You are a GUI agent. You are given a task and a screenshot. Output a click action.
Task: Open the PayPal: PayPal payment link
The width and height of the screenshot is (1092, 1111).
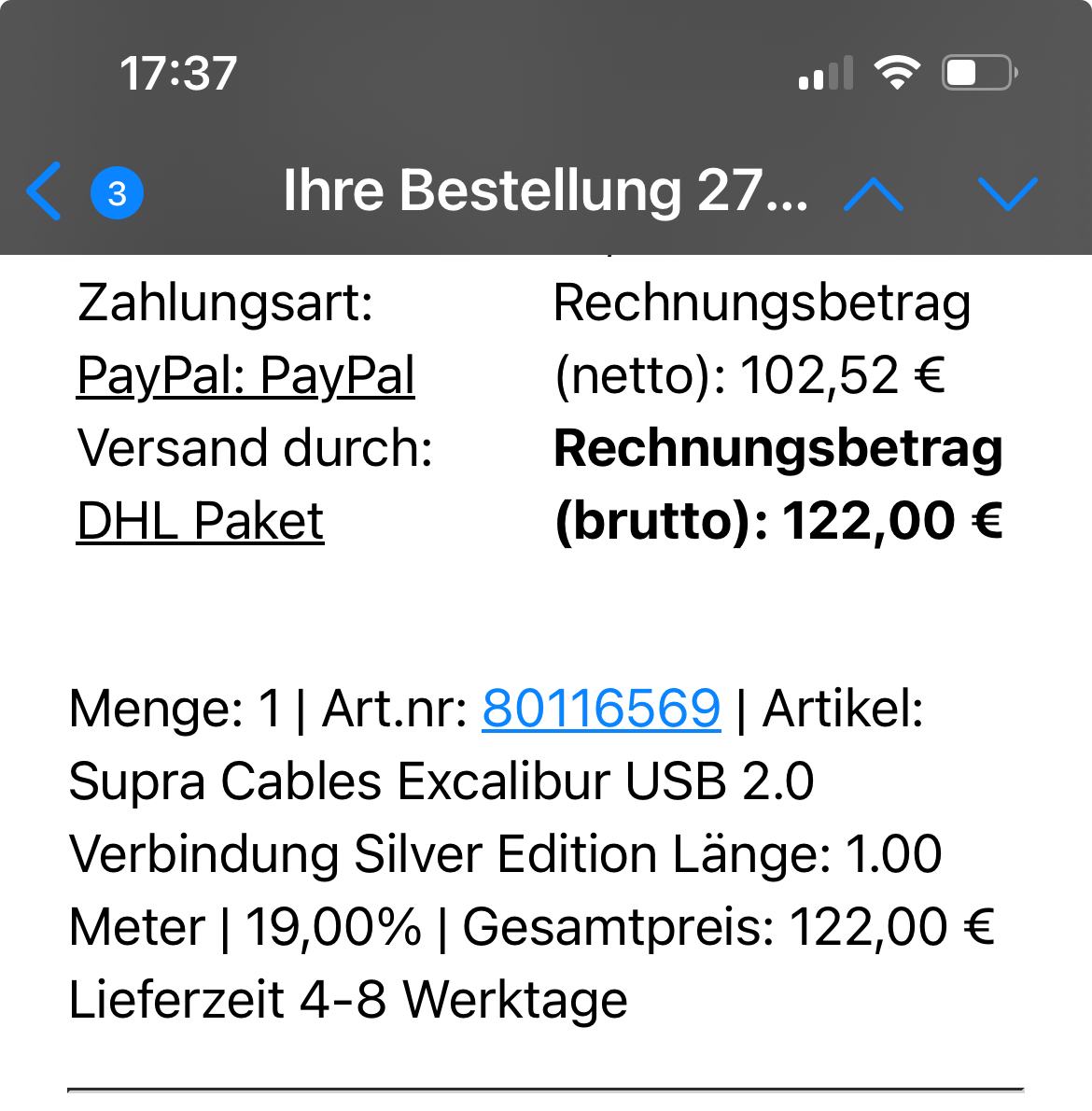coord(245,376)
